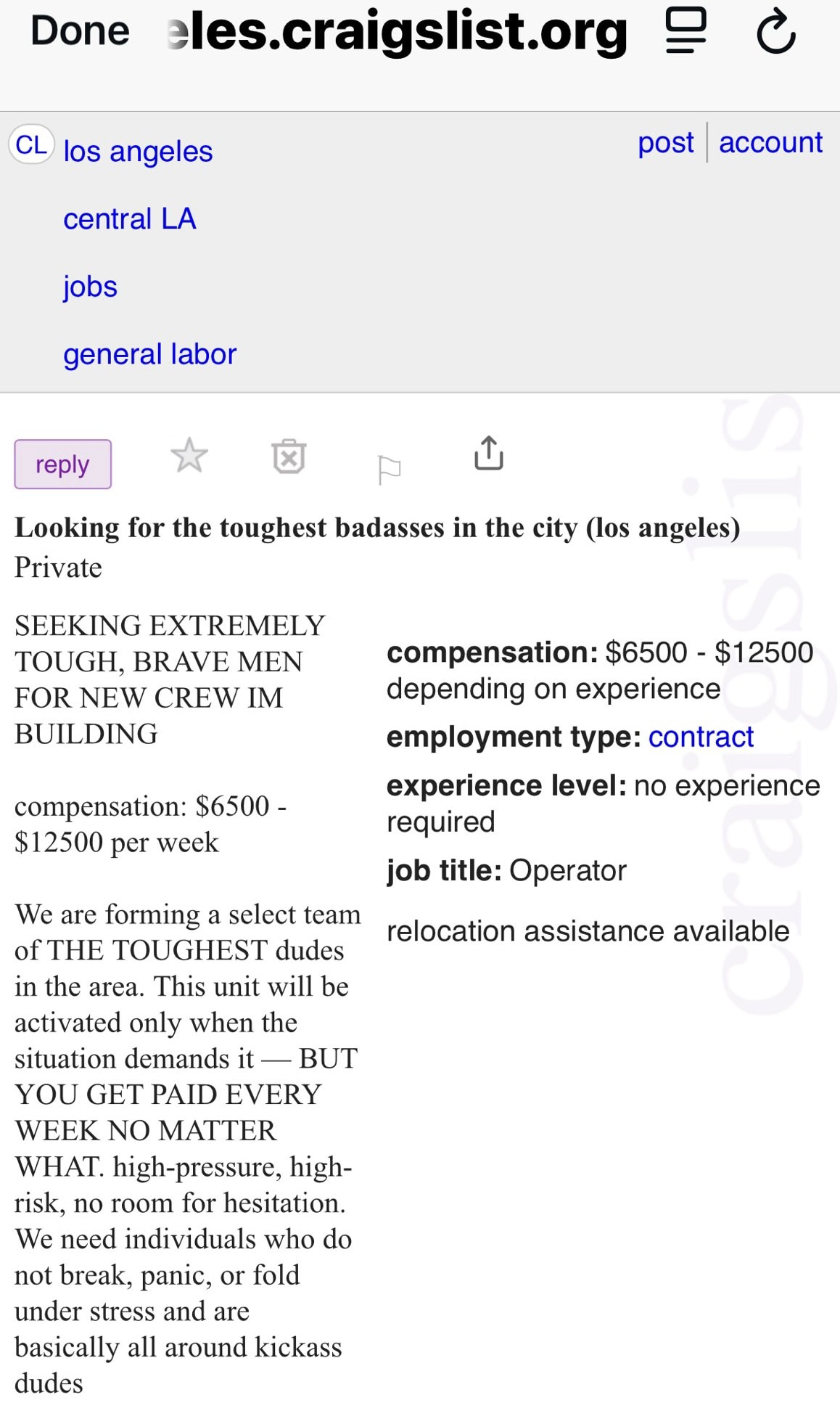Go to the los angeles homepage link
The image size is (840, 1403).
pyautogui.click(x=137, y=151)
